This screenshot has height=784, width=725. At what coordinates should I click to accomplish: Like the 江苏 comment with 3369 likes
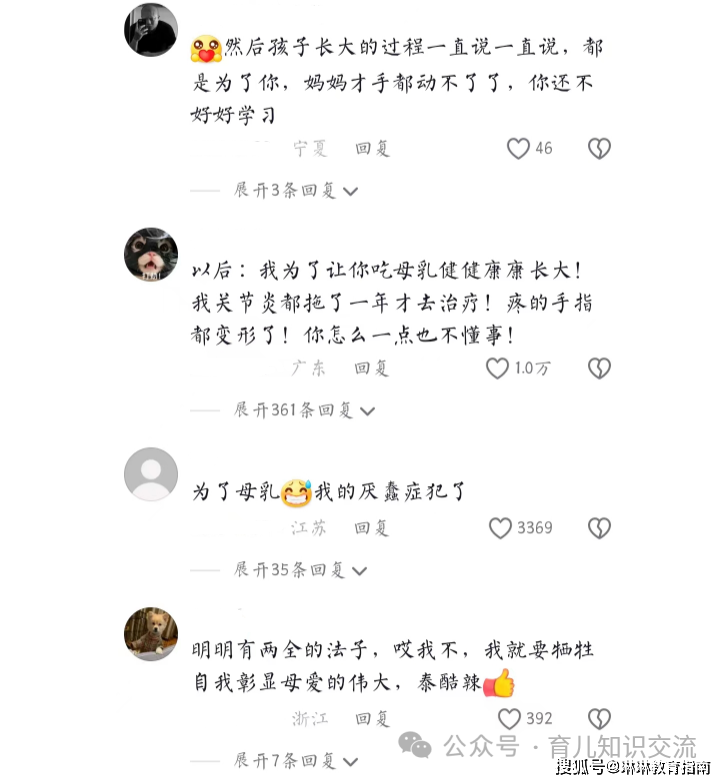pyautogui.click(x=500, y=528)
